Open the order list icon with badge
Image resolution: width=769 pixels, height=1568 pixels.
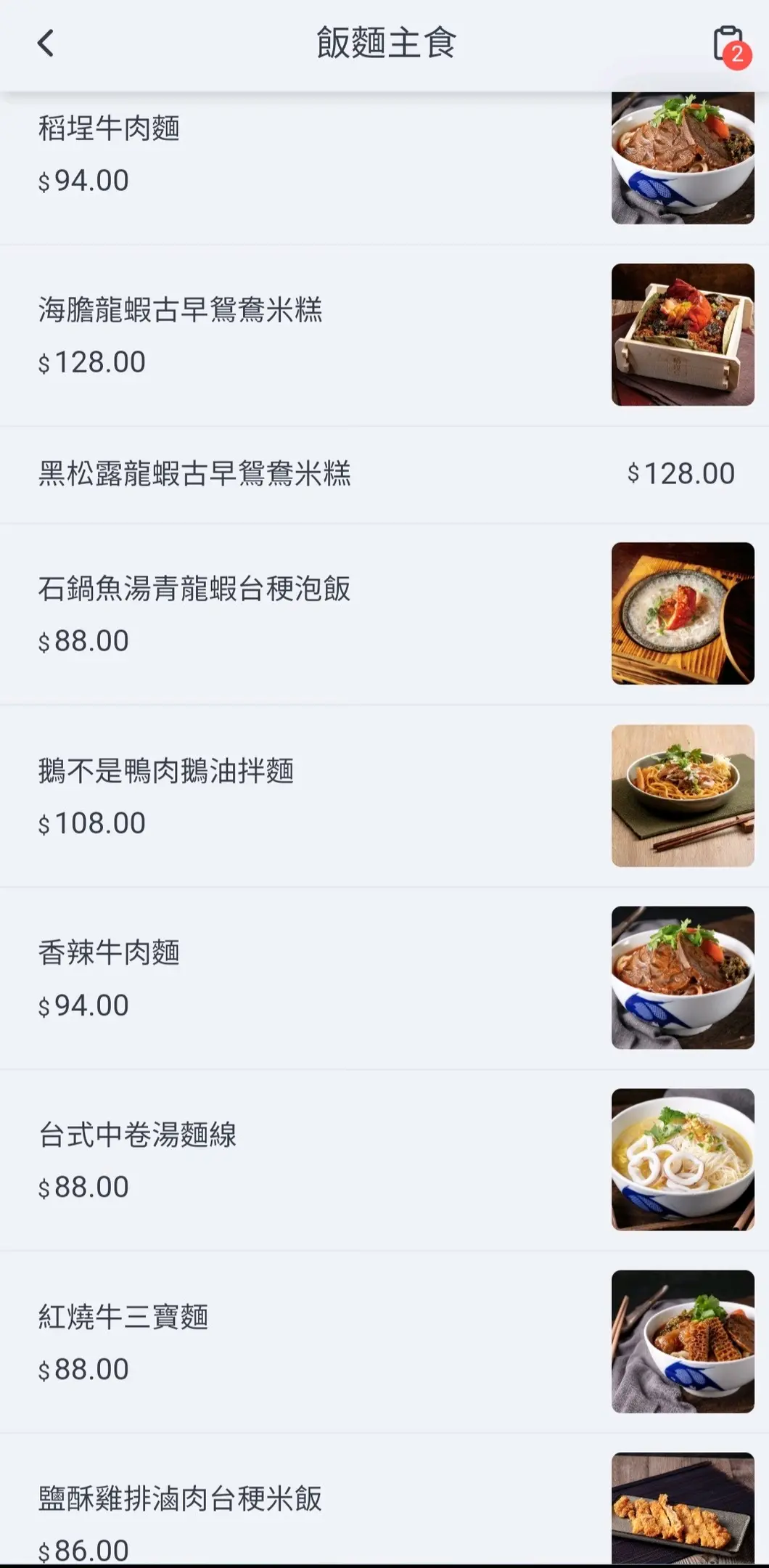(728, 45)
